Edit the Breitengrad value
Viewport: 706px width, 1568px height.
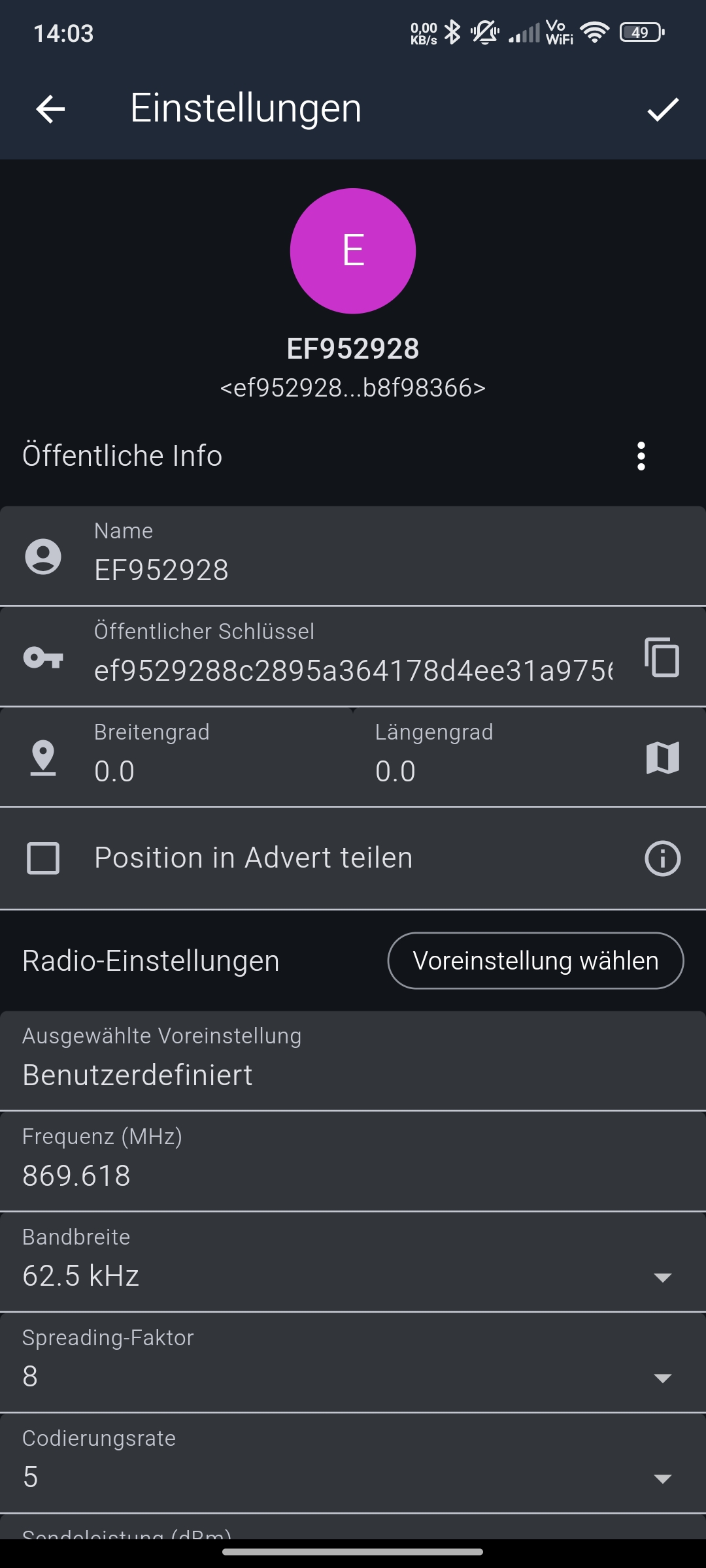point(222,771)
